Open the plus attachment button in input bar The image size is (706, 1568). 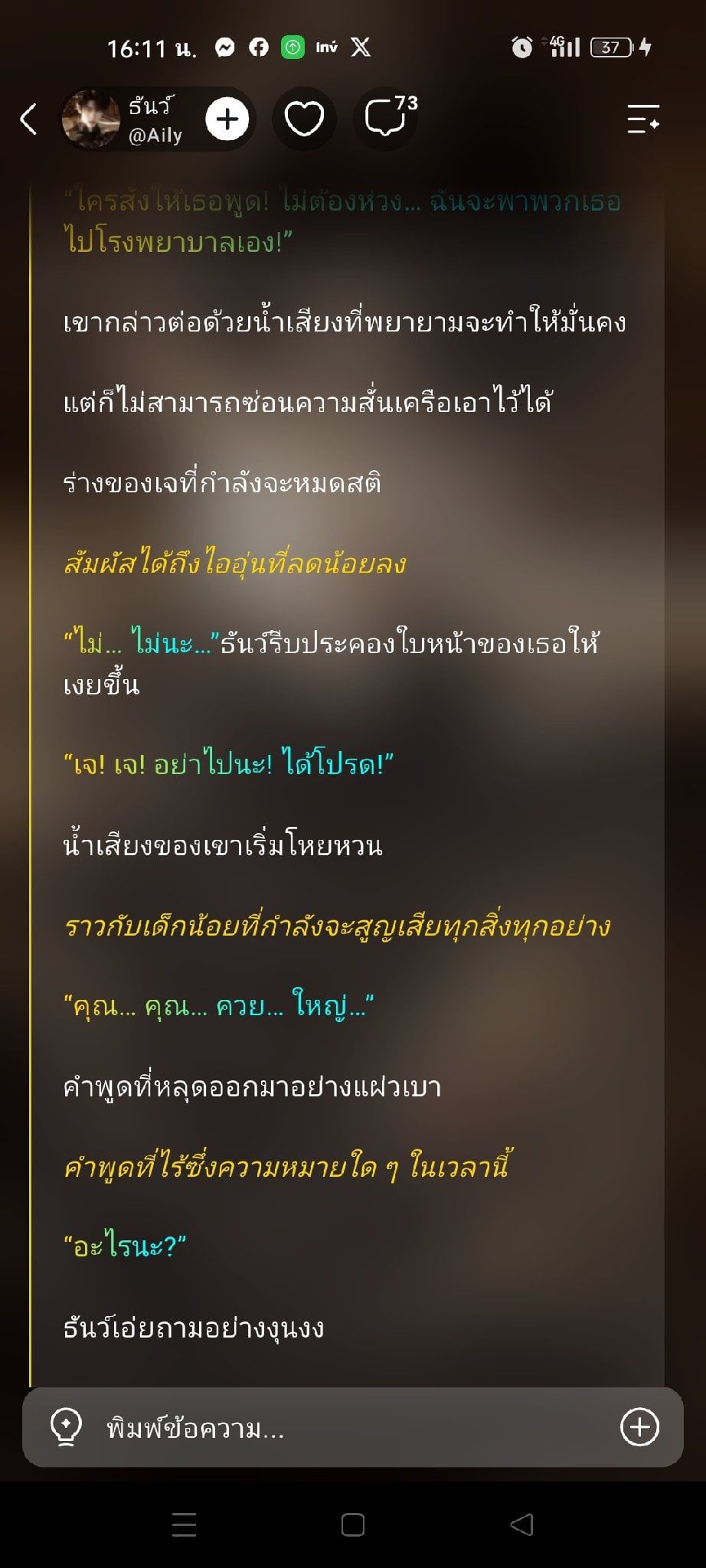tap(639, 1427)
